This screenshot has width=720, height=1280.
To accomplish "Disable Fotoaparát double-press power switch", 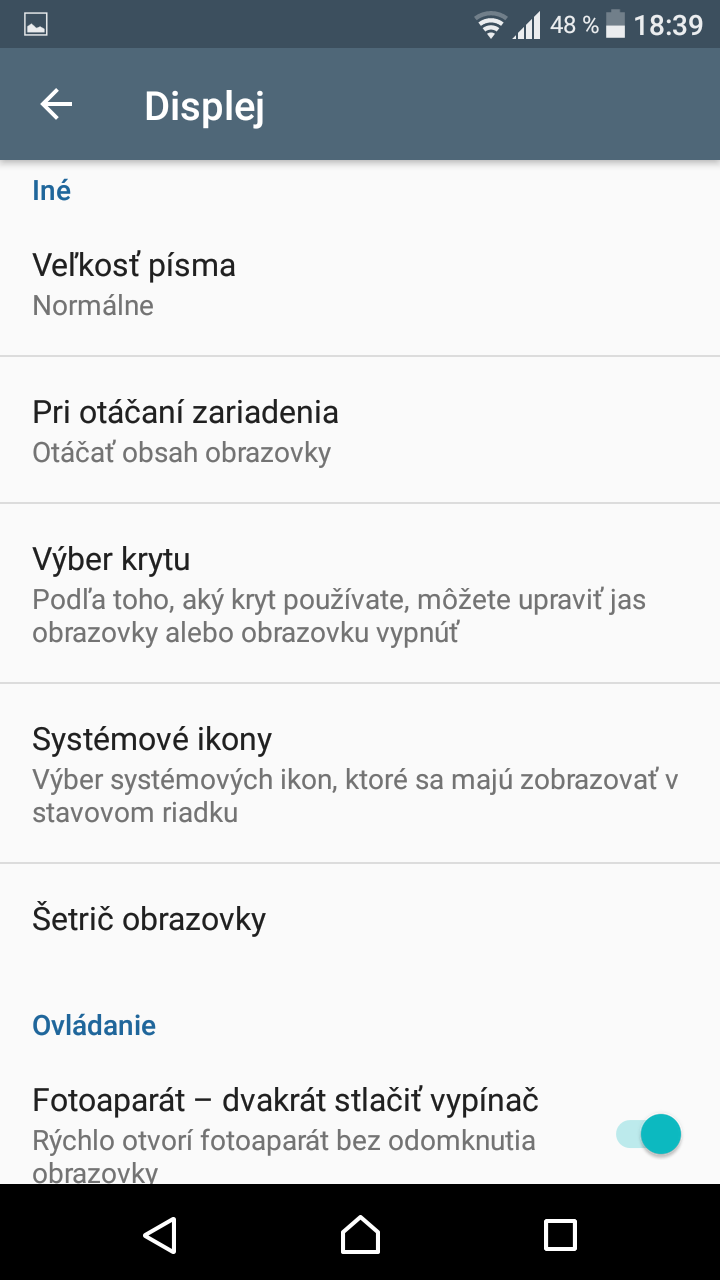I will pos(648,1134).
